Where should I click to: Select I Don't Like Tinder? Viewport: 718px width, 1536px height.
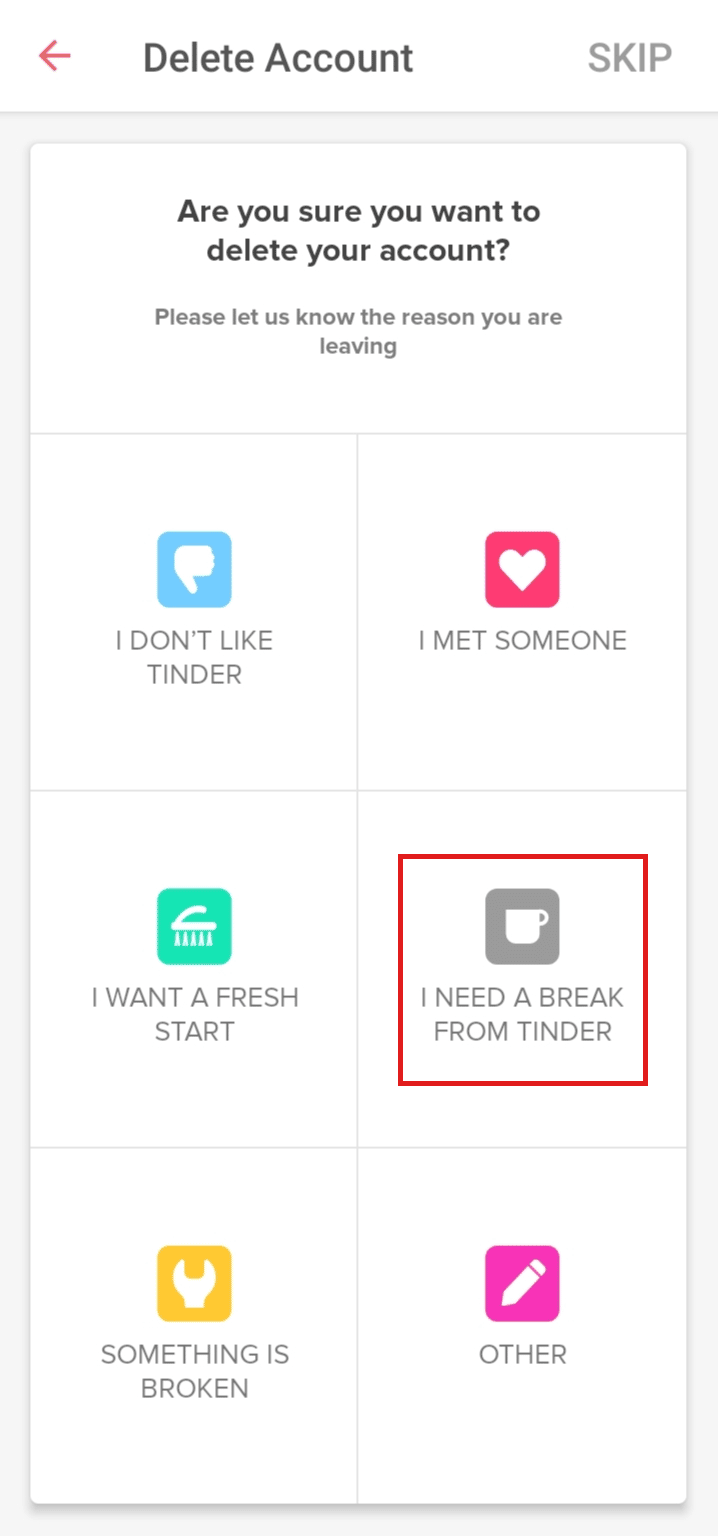click(x=194, y=610)
